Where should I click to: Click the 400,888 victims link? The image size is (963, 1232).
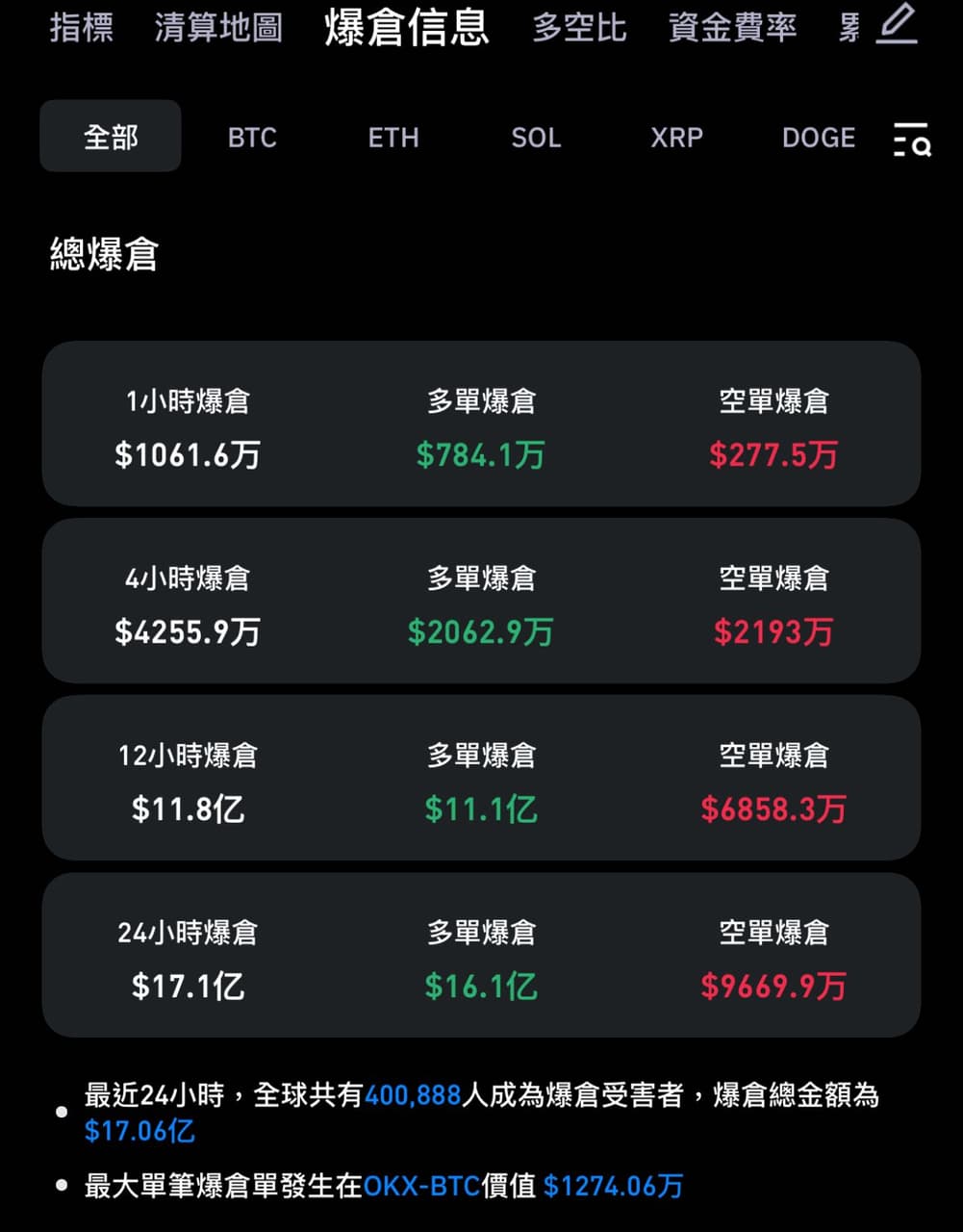point(412,1094)
